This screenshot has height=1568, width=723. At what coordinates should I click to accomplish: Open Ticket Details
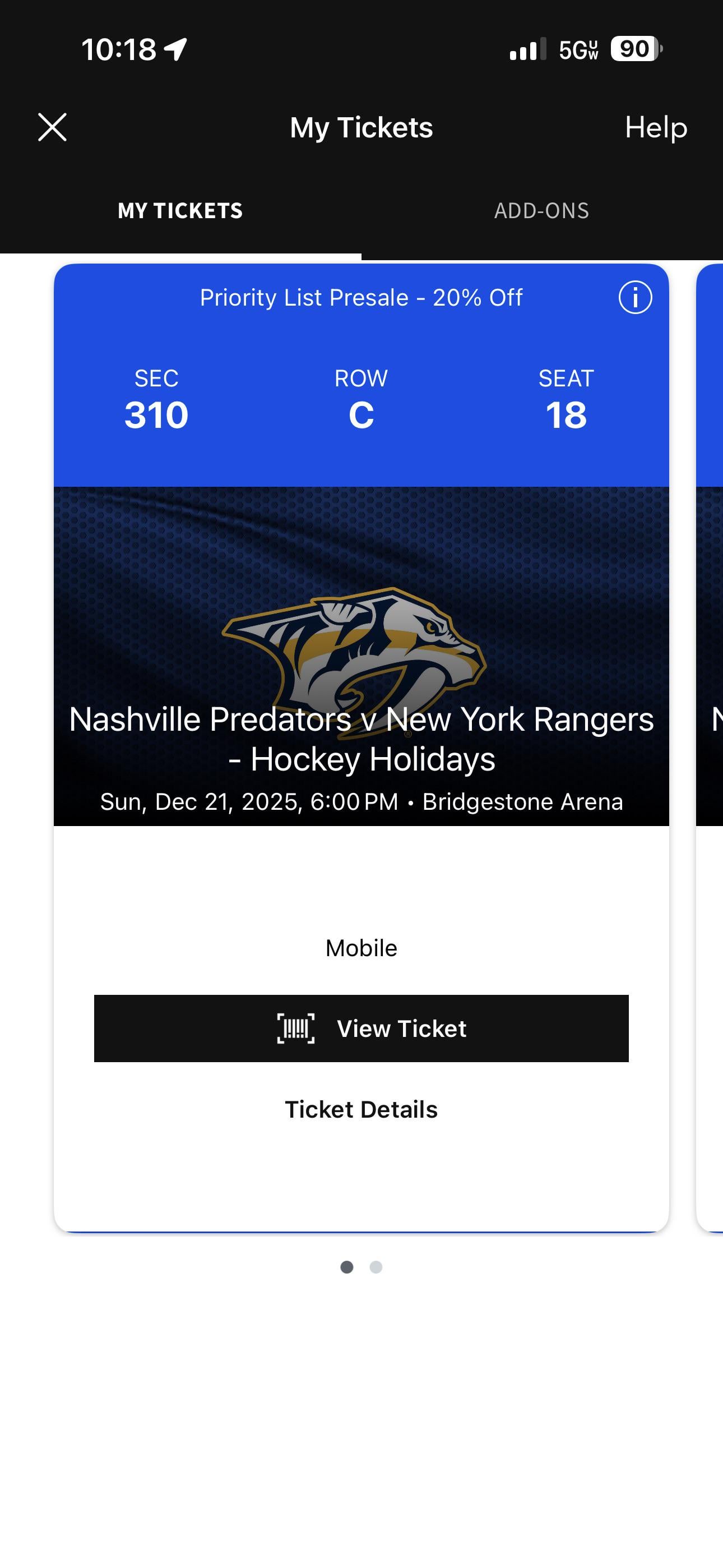point(361,1109)
